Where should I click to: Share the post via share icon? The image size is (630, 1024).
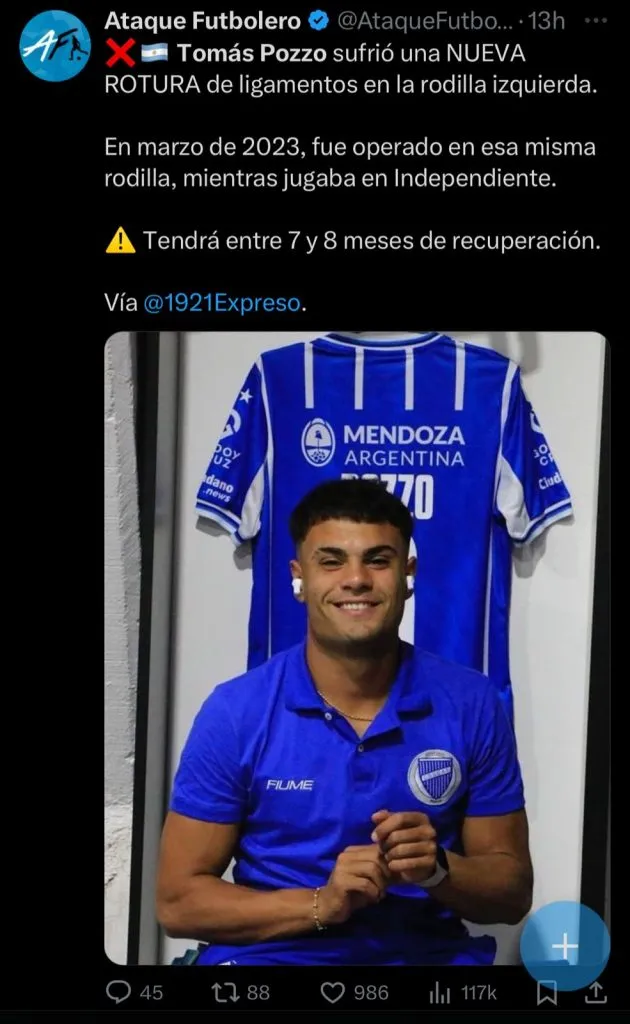[595, 993]
